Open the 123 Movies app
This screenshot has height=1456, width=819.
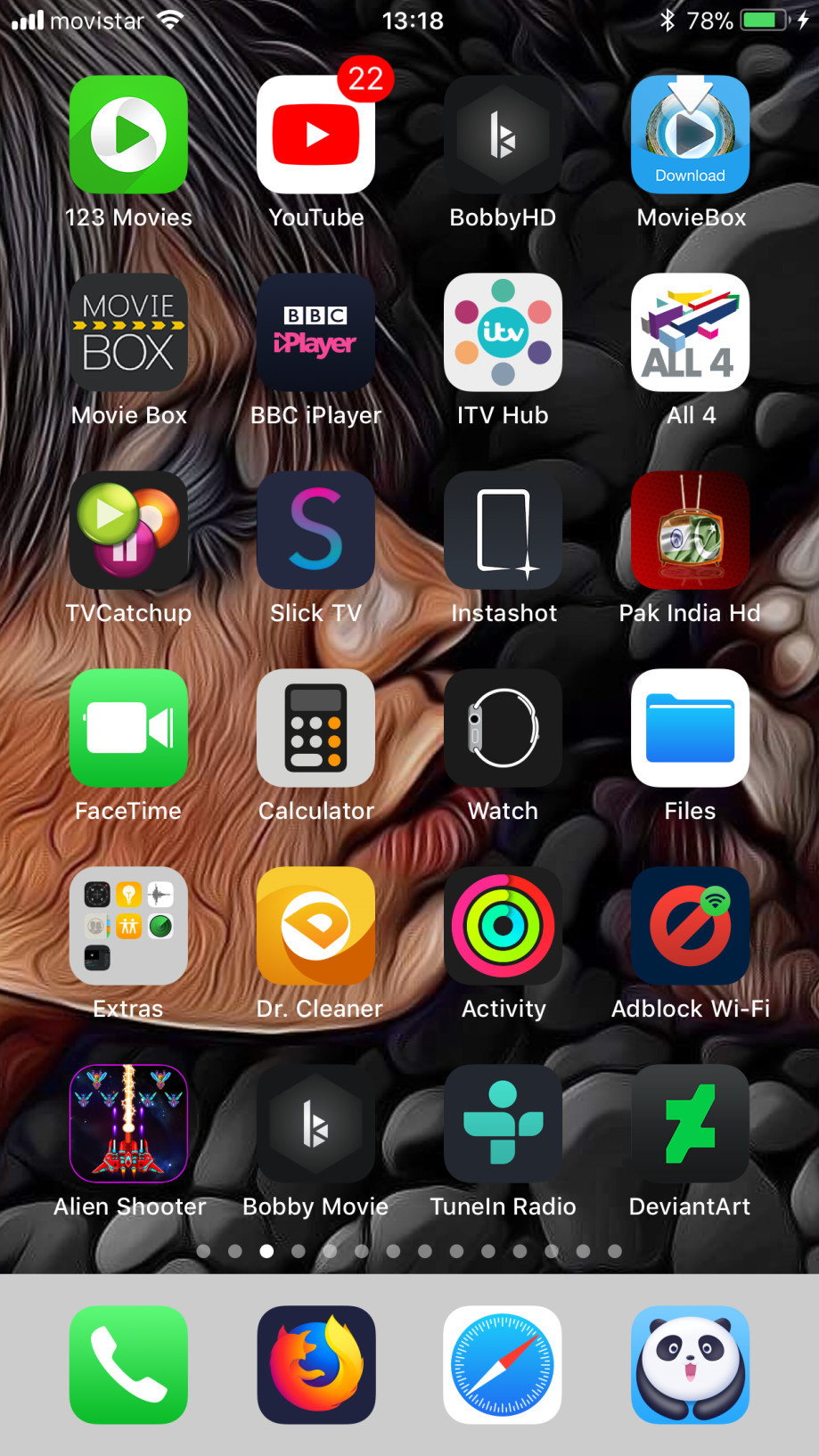coord(128,135)
